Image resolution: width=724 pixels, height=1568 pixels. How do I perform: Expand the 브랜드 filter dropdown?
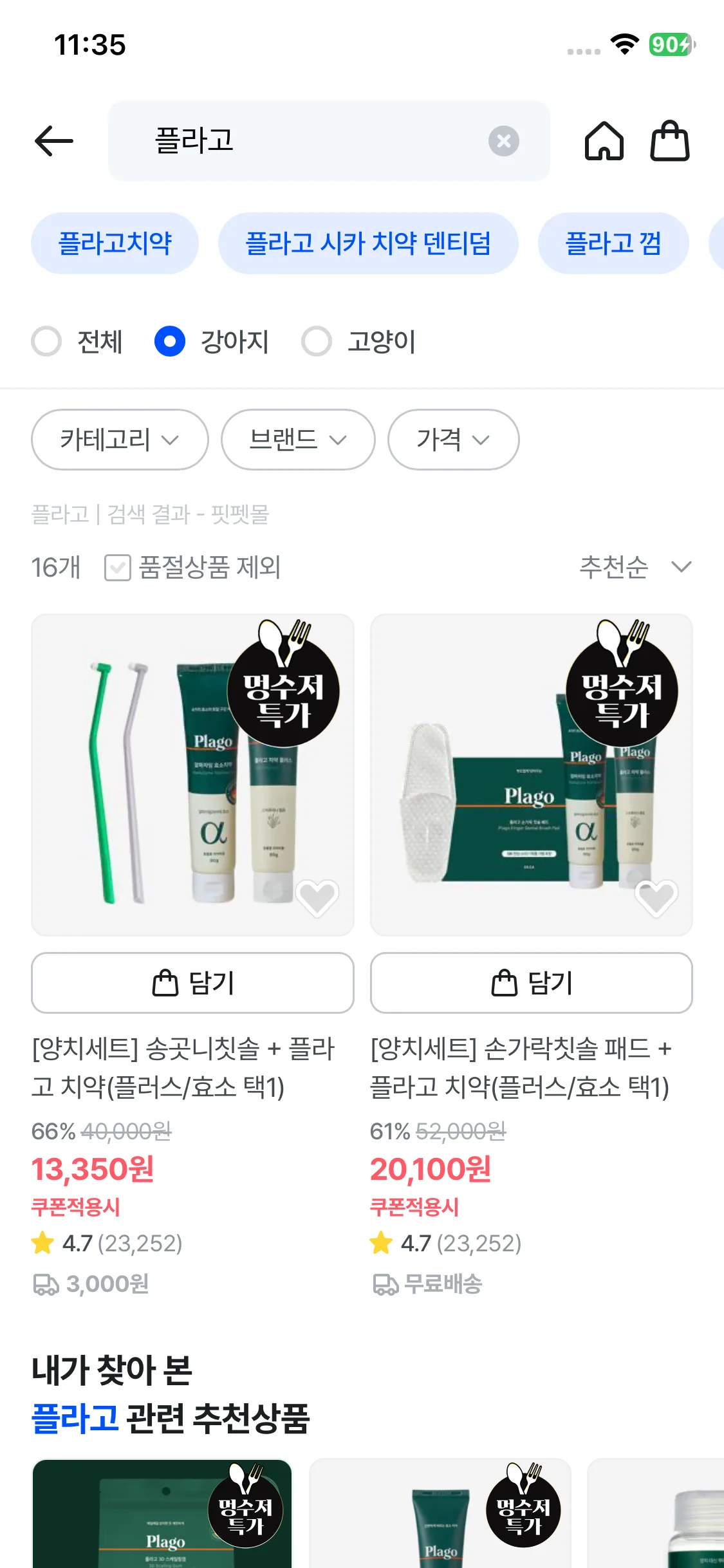tap(298, 440)
